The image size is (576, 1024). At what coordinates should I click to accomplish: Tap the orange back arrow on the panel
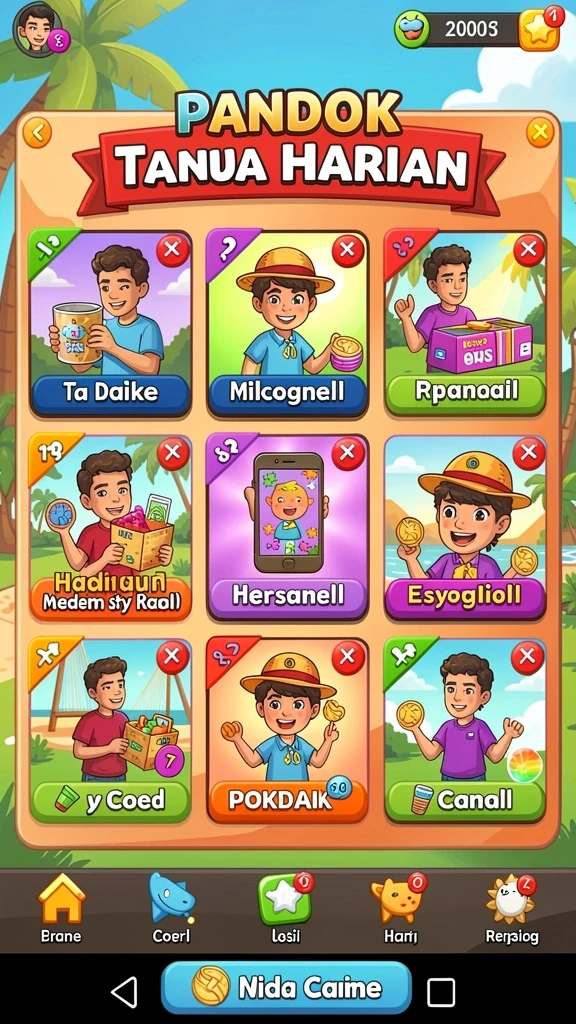click(x=37, y=133)
